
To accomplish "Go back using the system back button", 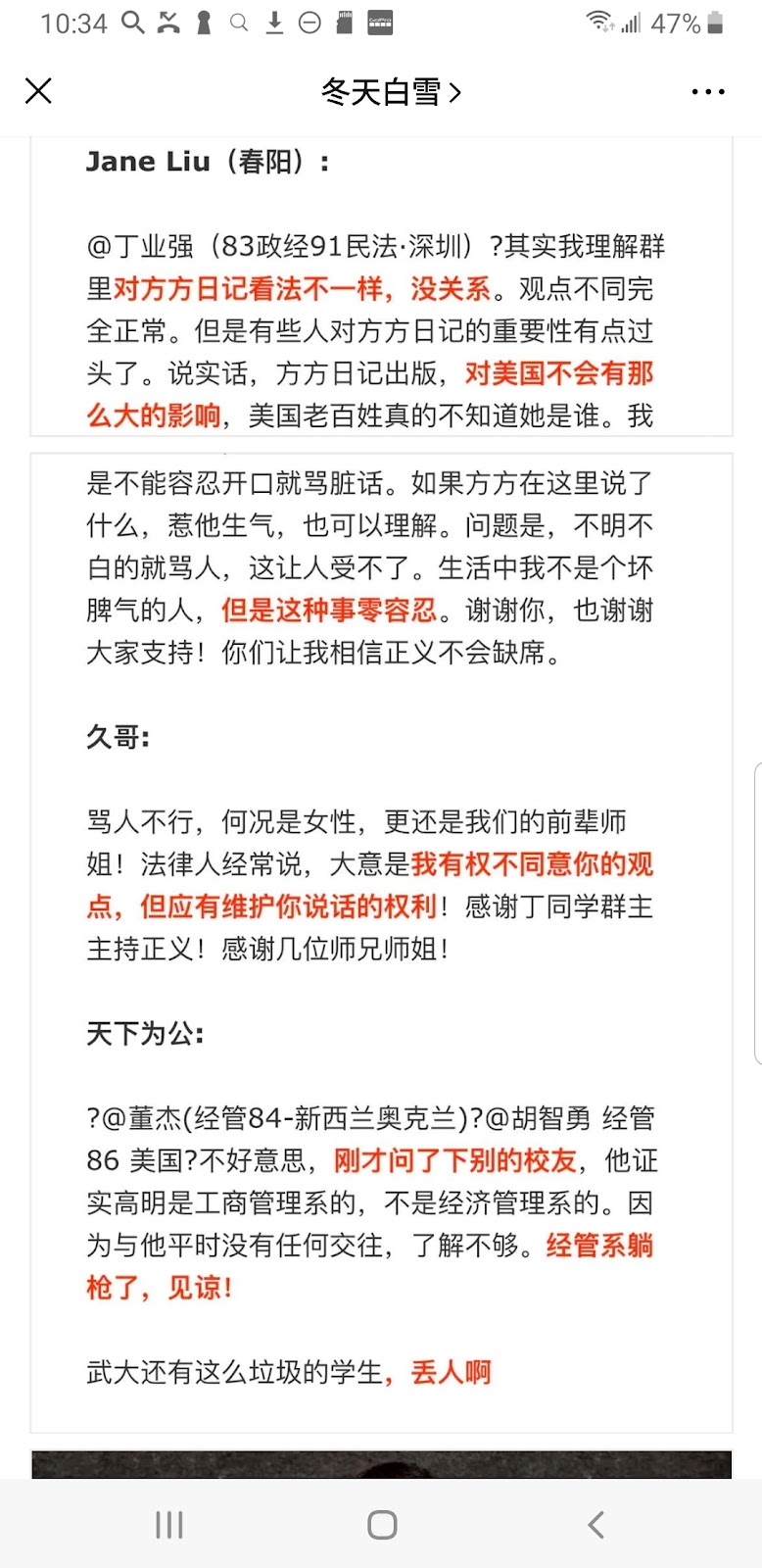I will [595, 1525].
